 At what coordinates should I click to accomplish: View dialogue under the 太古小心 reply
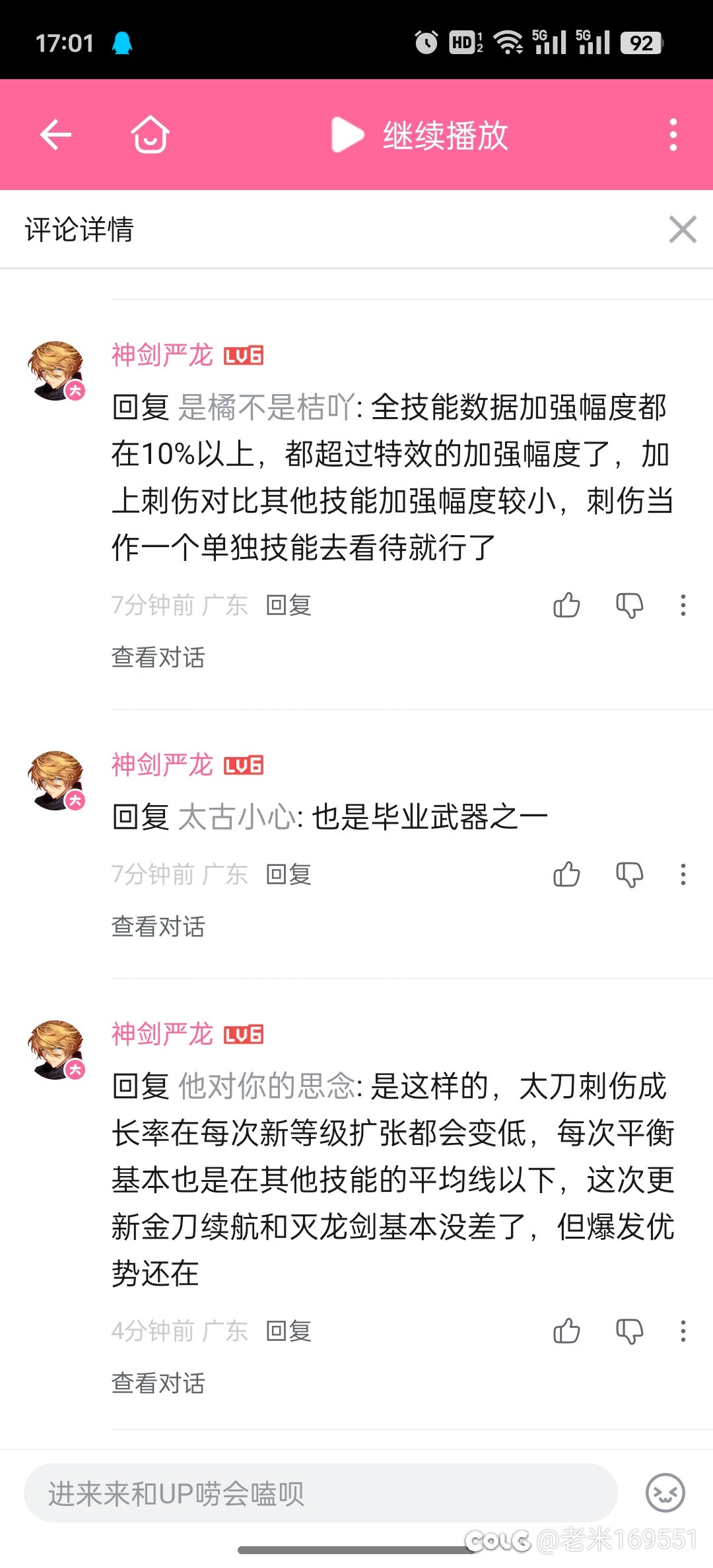click(158, 927)
